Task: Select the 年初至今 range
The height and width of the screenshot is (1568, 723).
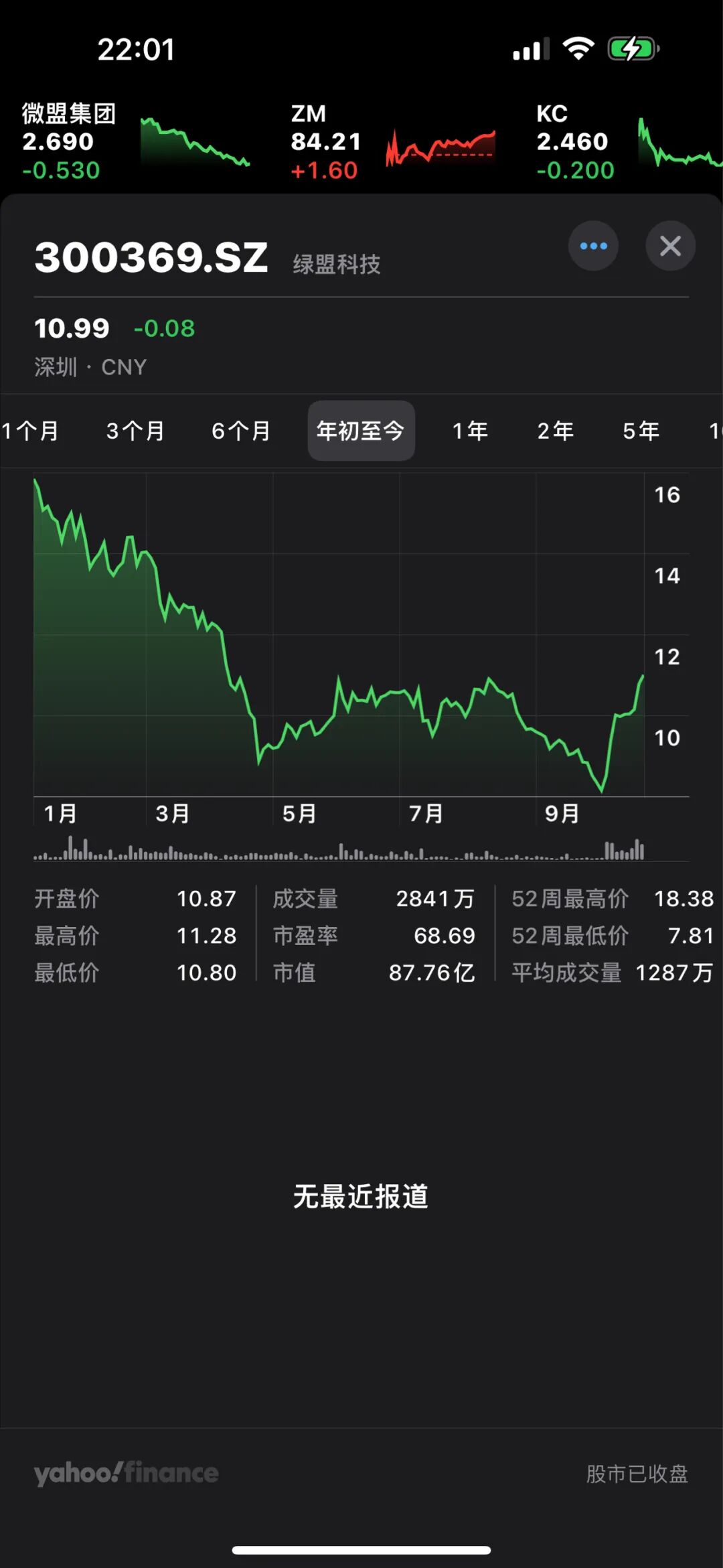Action: click(361, 431)
